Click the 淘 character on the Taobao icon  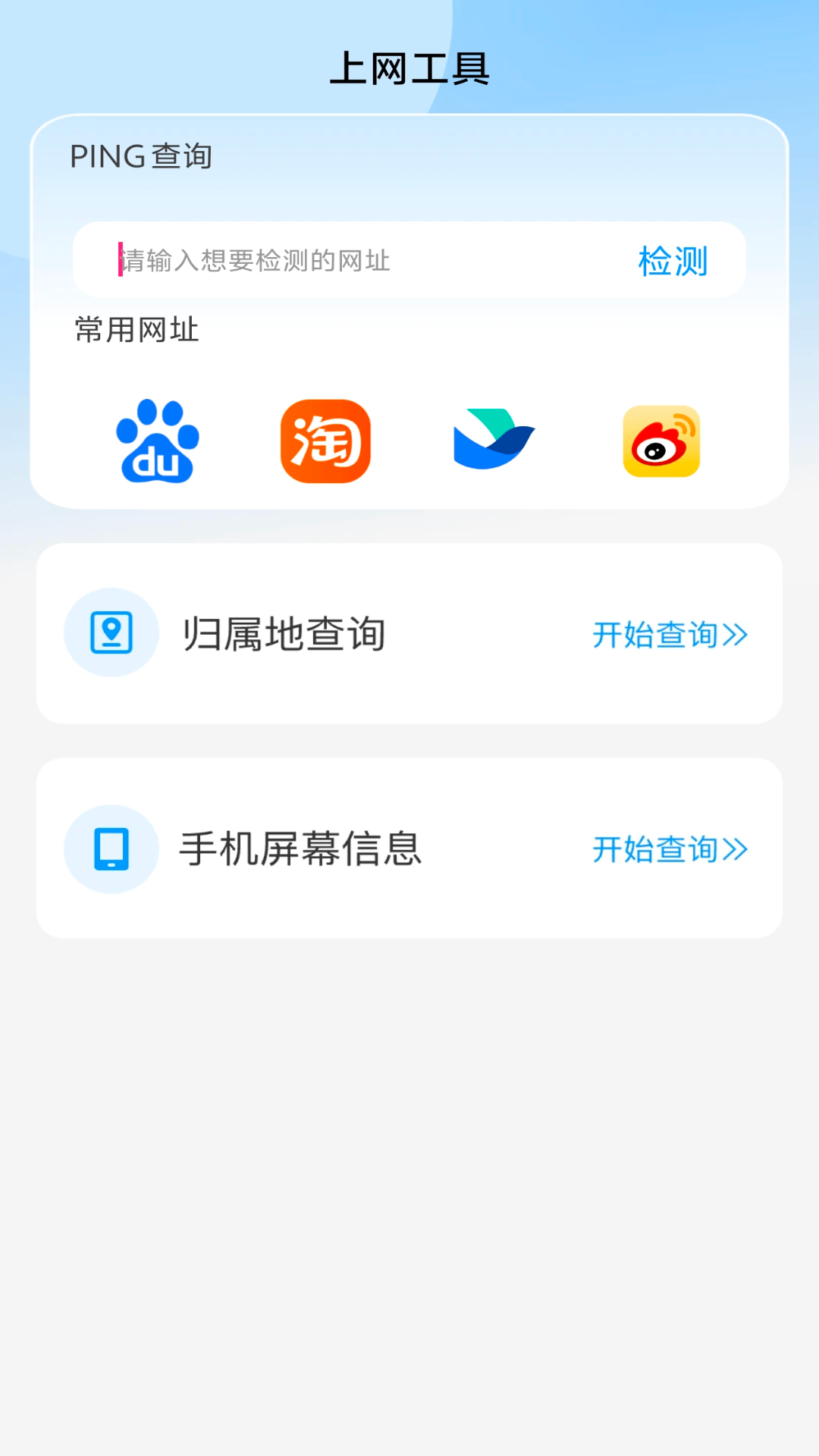click(x=325, y=442)
